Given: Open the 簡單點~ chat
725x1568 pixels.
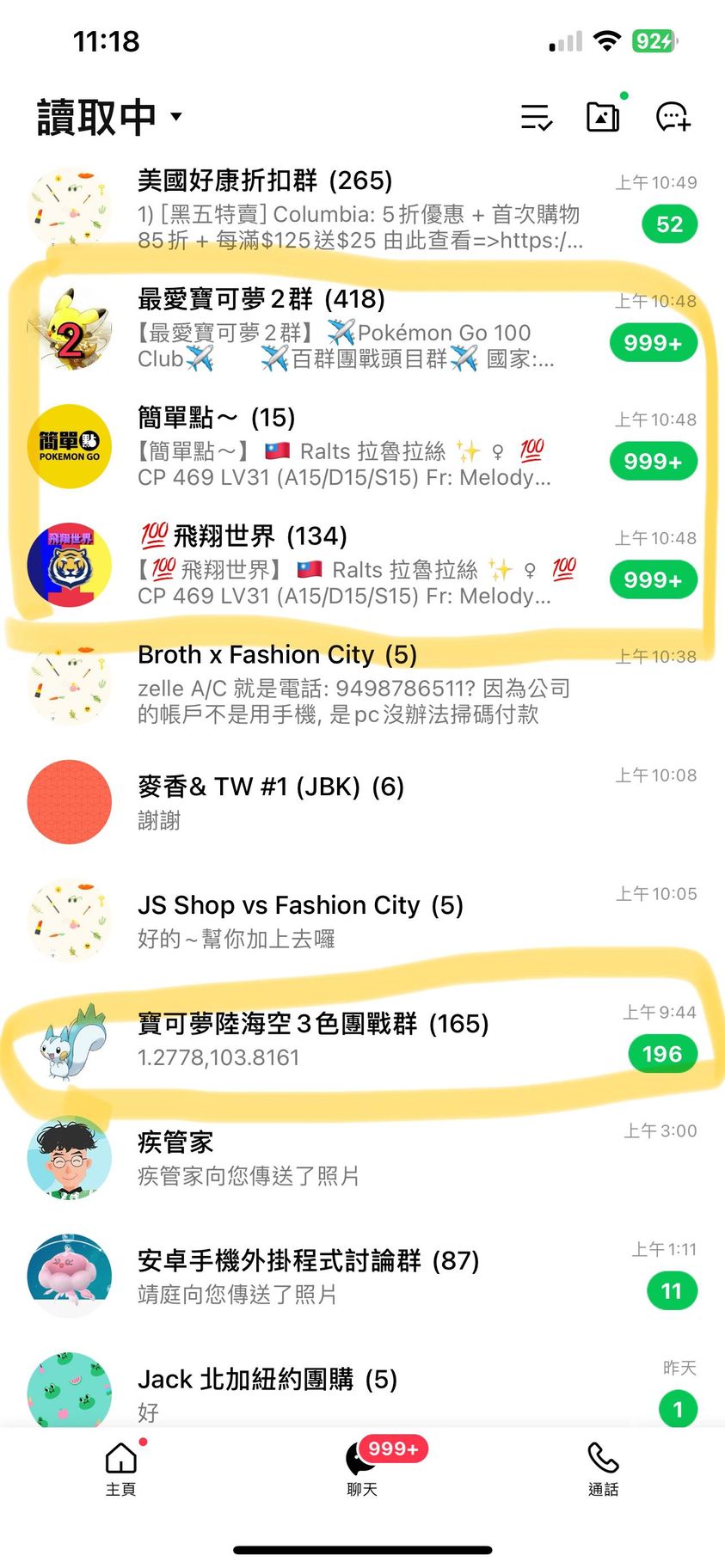Looking at the screenshot, I should [361, 447].
